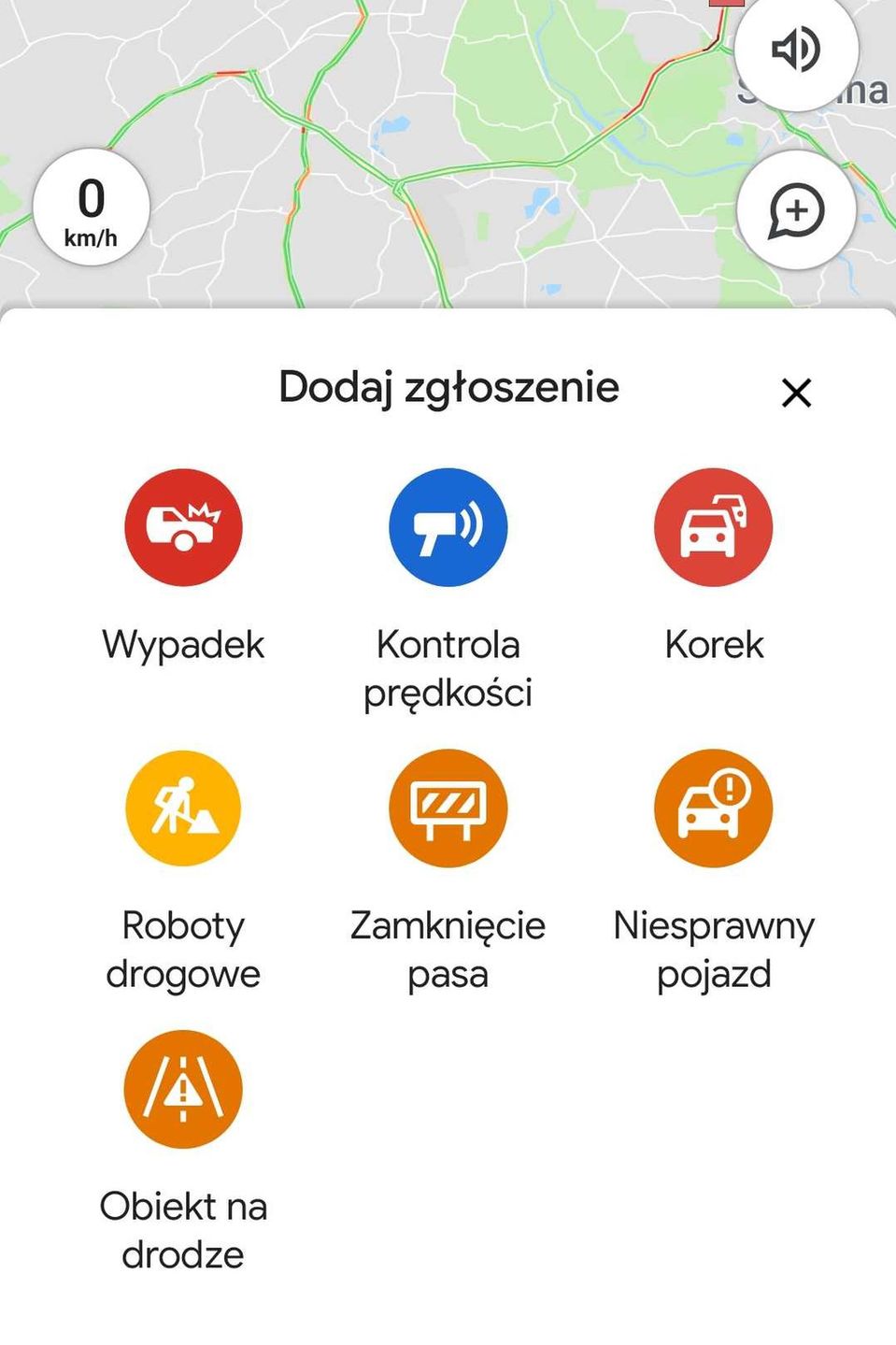Mute the audio guidance speaker
Image resolution: width=896 pixels, height=1345 pixels.
pyautogui.click(x=795, y=51)
